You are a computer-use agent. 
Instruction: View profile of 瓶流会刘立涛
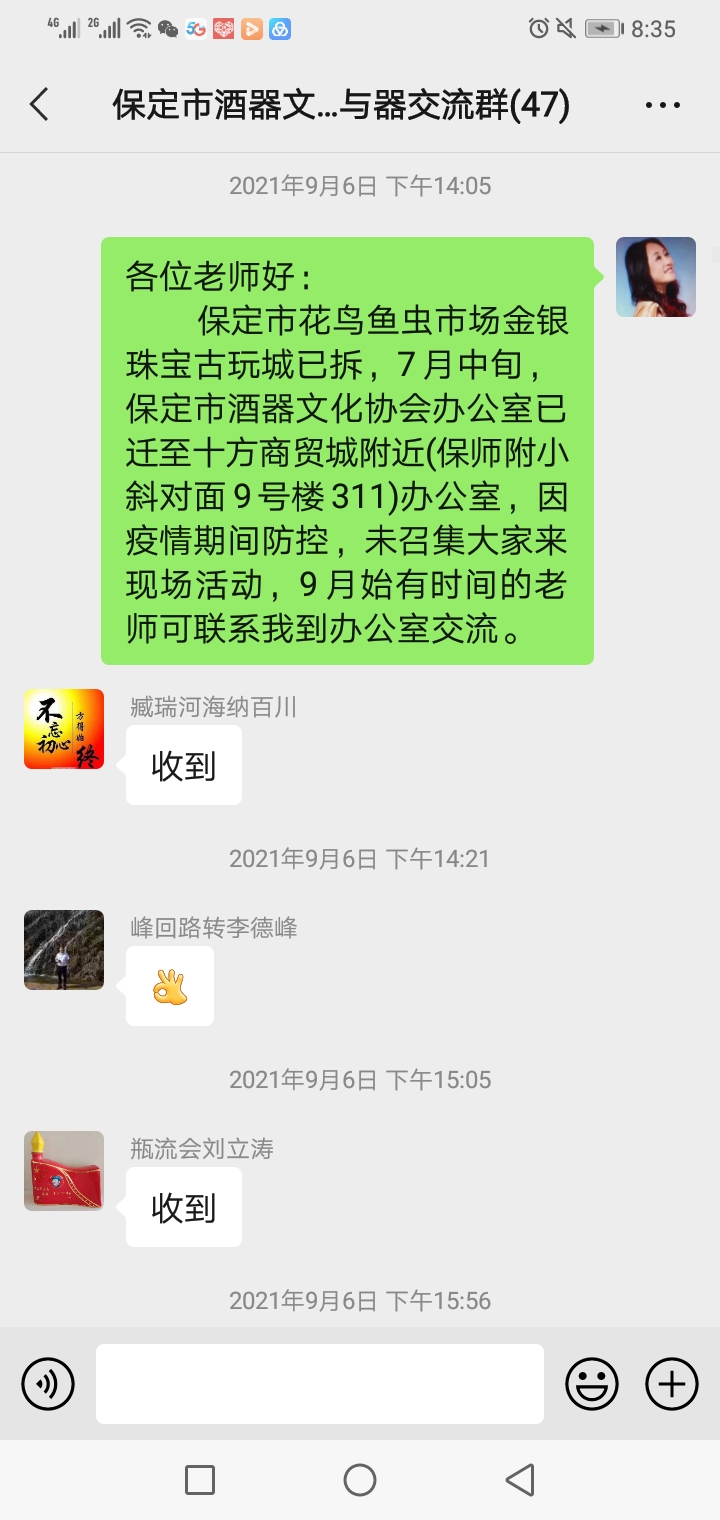(64, 1171)
